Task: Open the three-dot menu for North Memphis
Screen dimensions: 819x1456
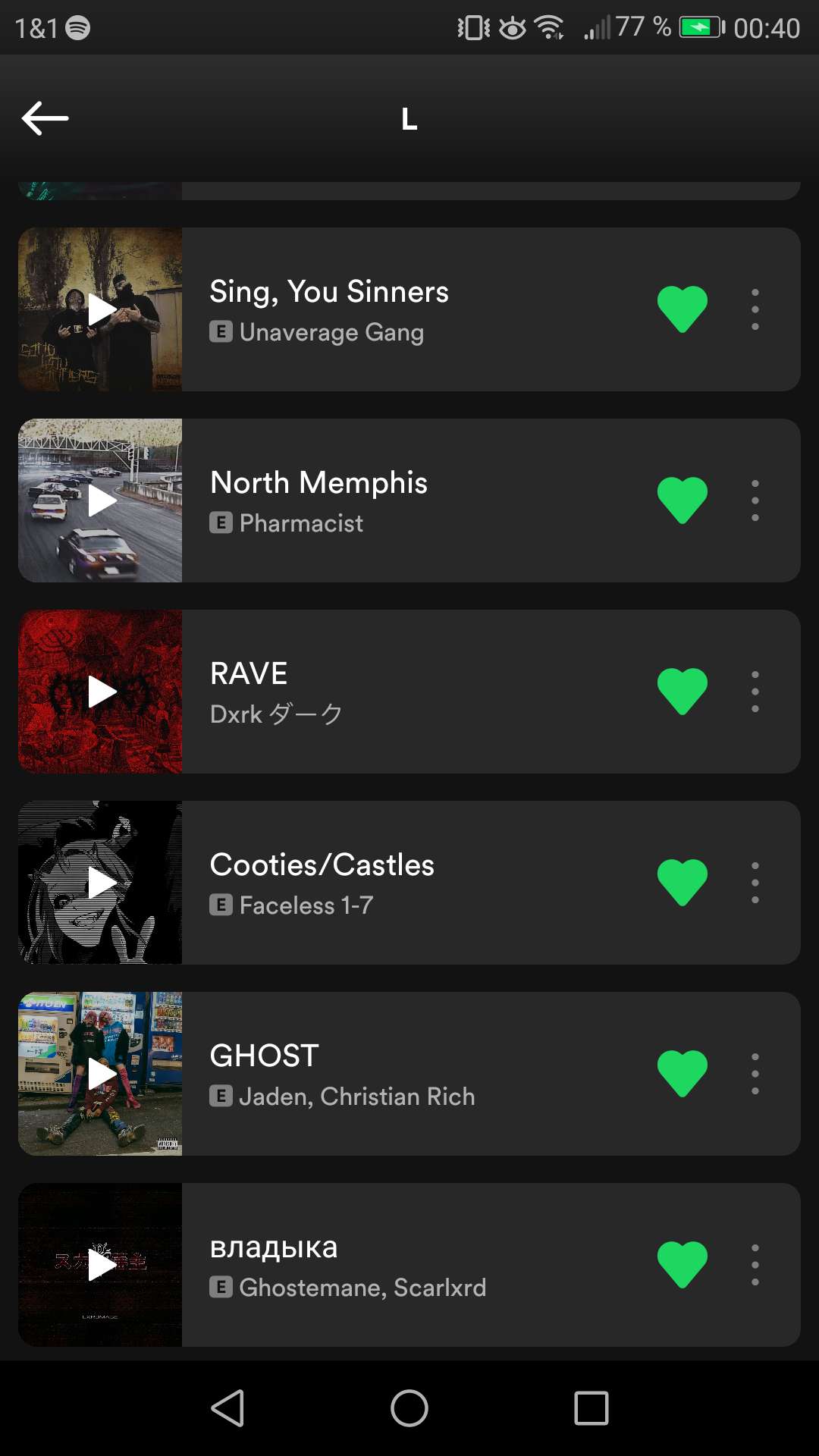Action: (755, 500)
